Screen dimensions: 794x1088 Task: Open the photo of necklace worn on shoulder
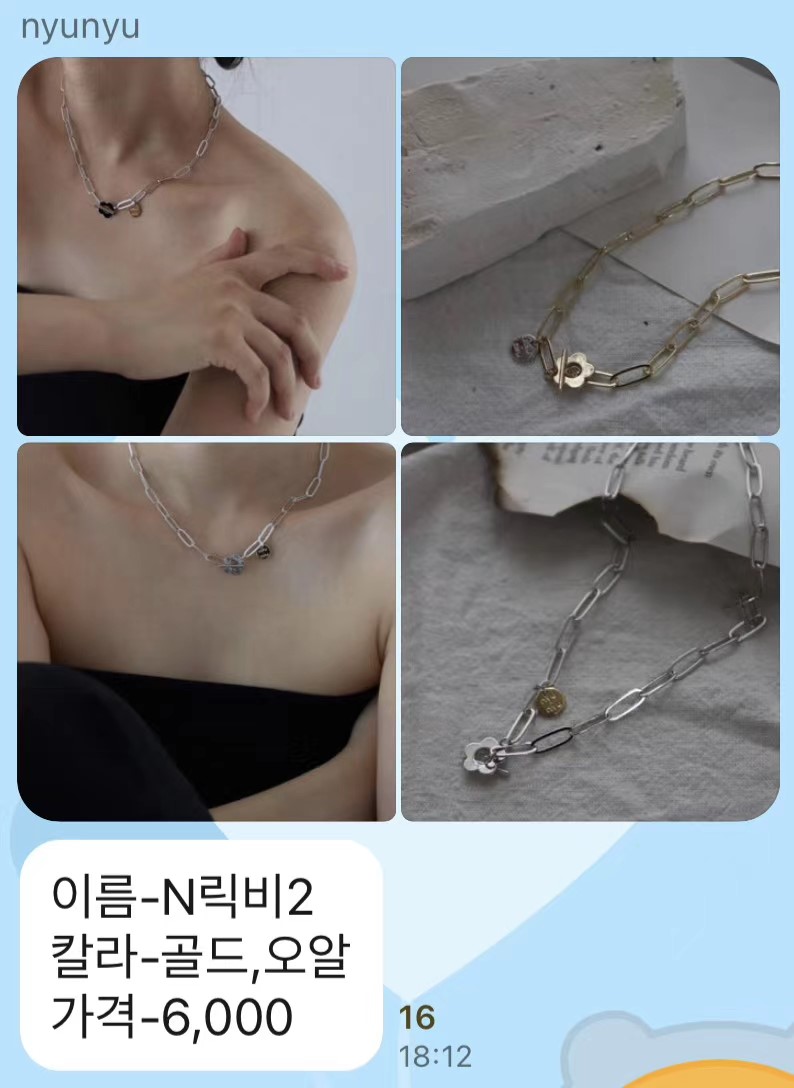point(206,246)
